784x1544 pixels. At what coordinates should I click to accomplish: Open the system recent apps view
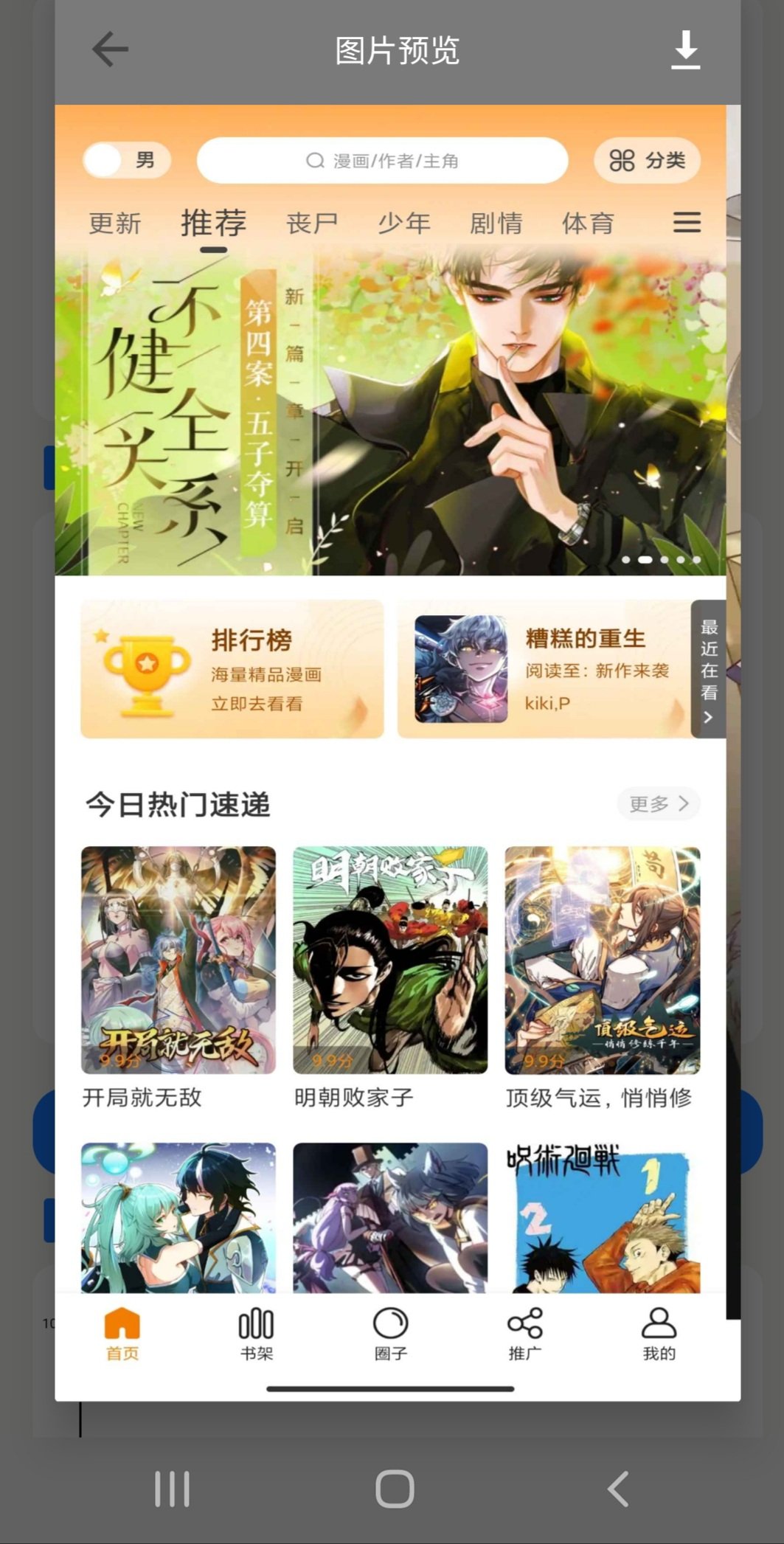click(x=172, y=1489)
